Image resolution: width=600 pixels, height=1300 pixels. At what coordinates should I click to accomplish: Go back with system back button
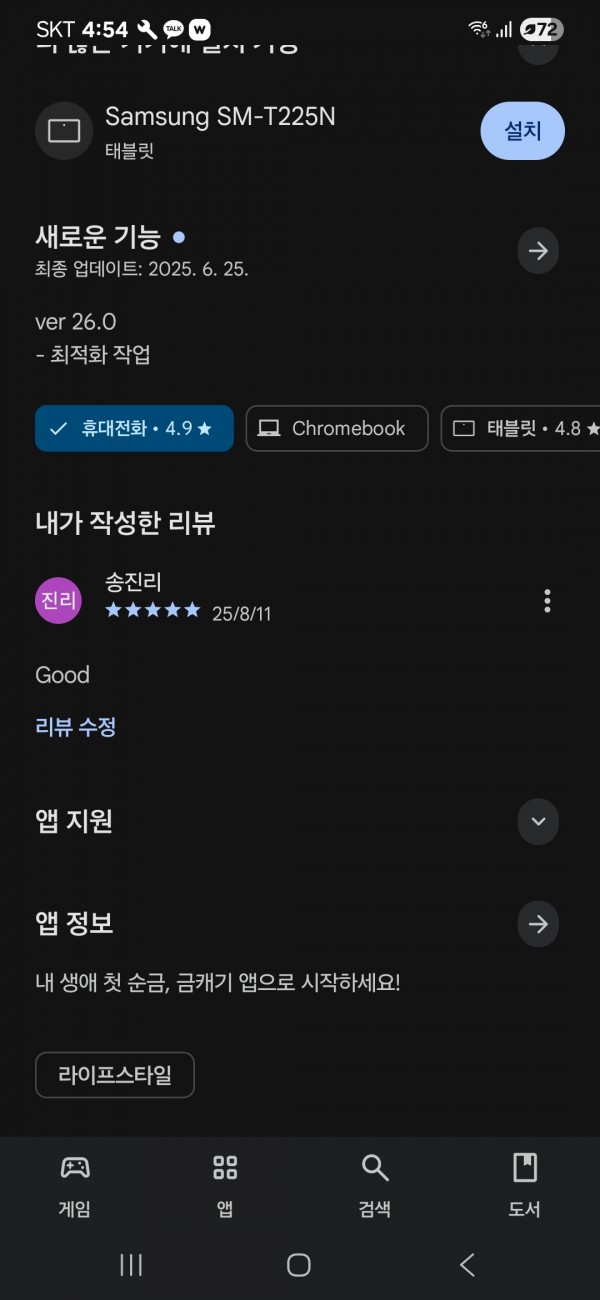(467, 1265)
